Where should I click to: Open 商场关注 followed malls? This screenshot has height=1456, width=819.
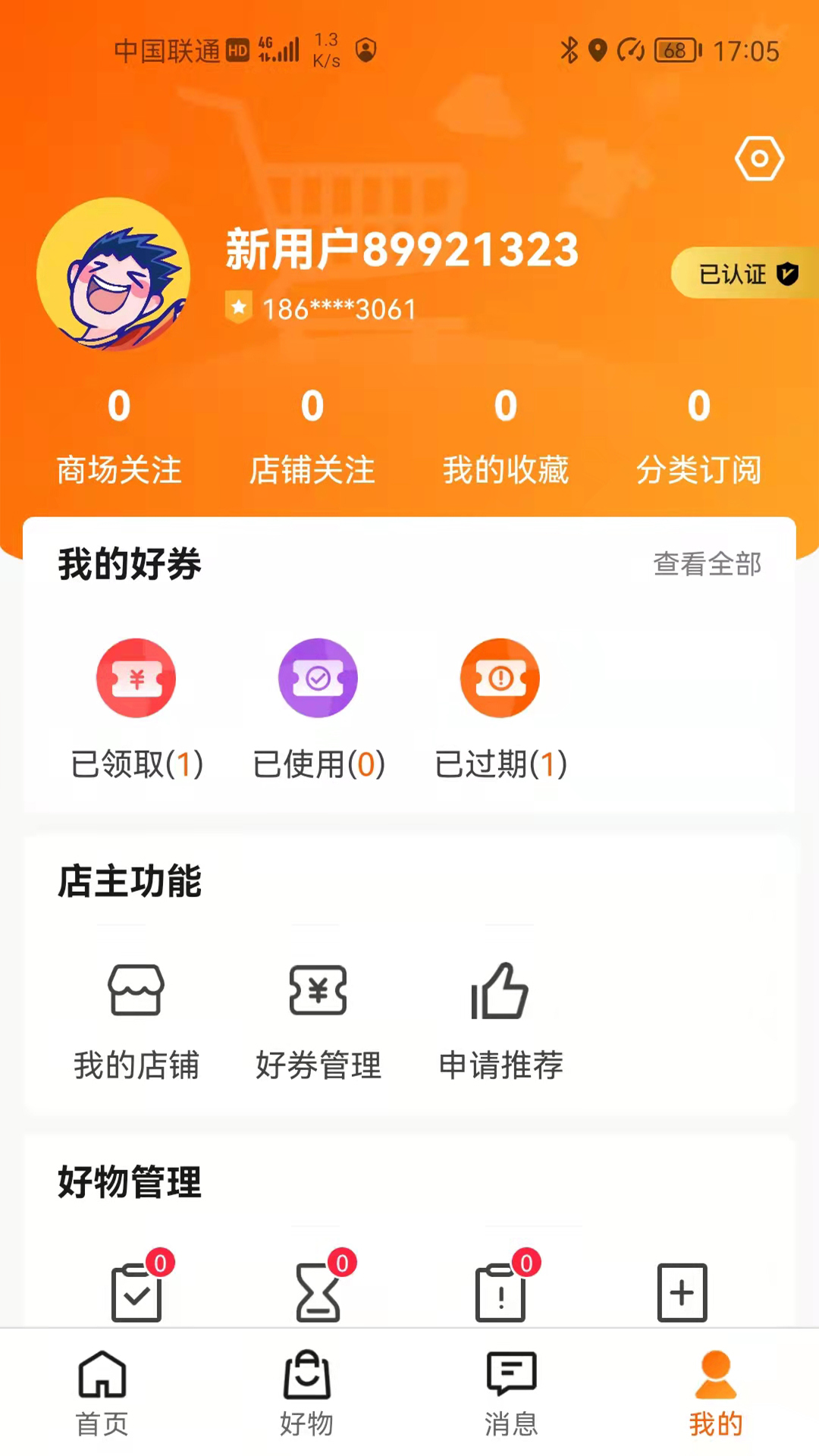119,436
